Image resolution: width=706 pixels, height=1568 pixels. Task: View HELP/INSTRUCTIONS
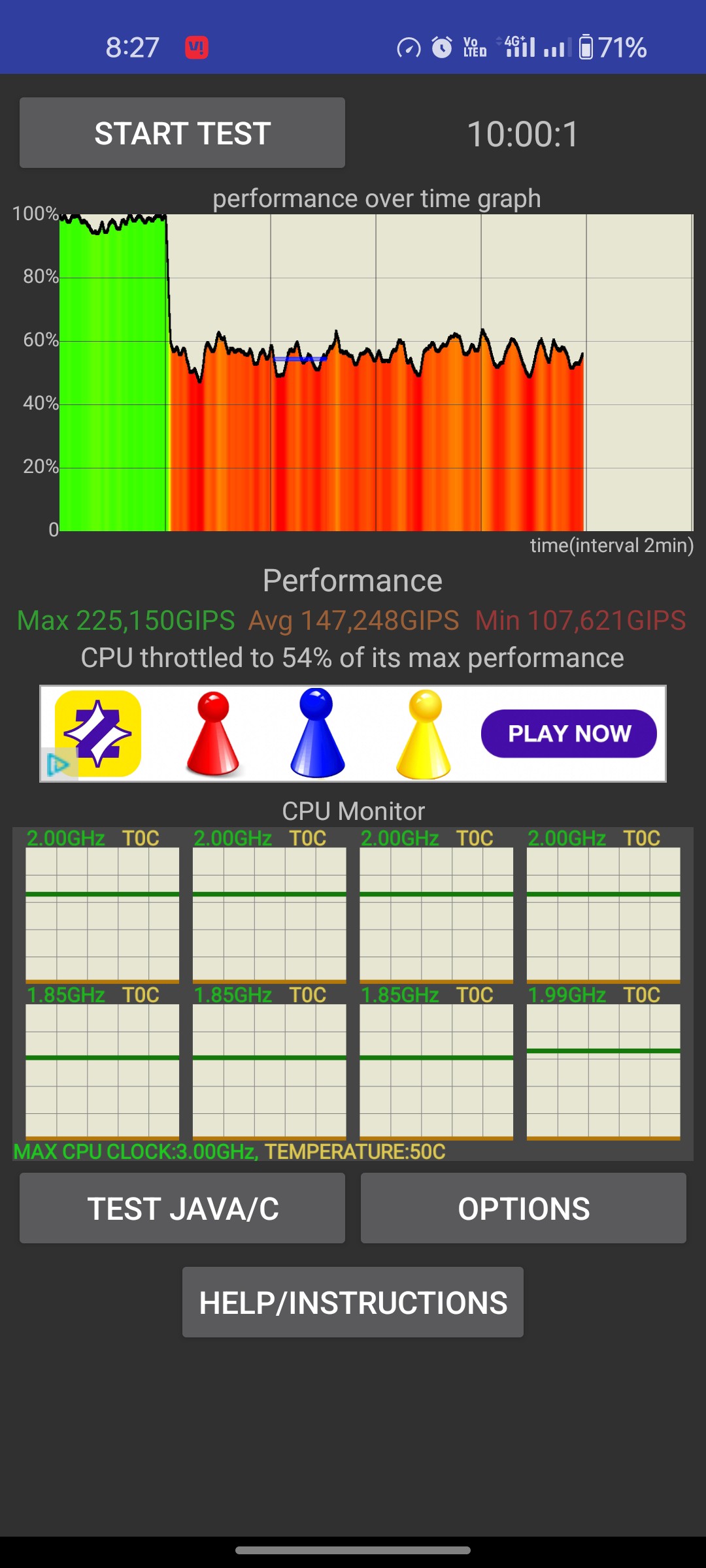pos(353,1302)
